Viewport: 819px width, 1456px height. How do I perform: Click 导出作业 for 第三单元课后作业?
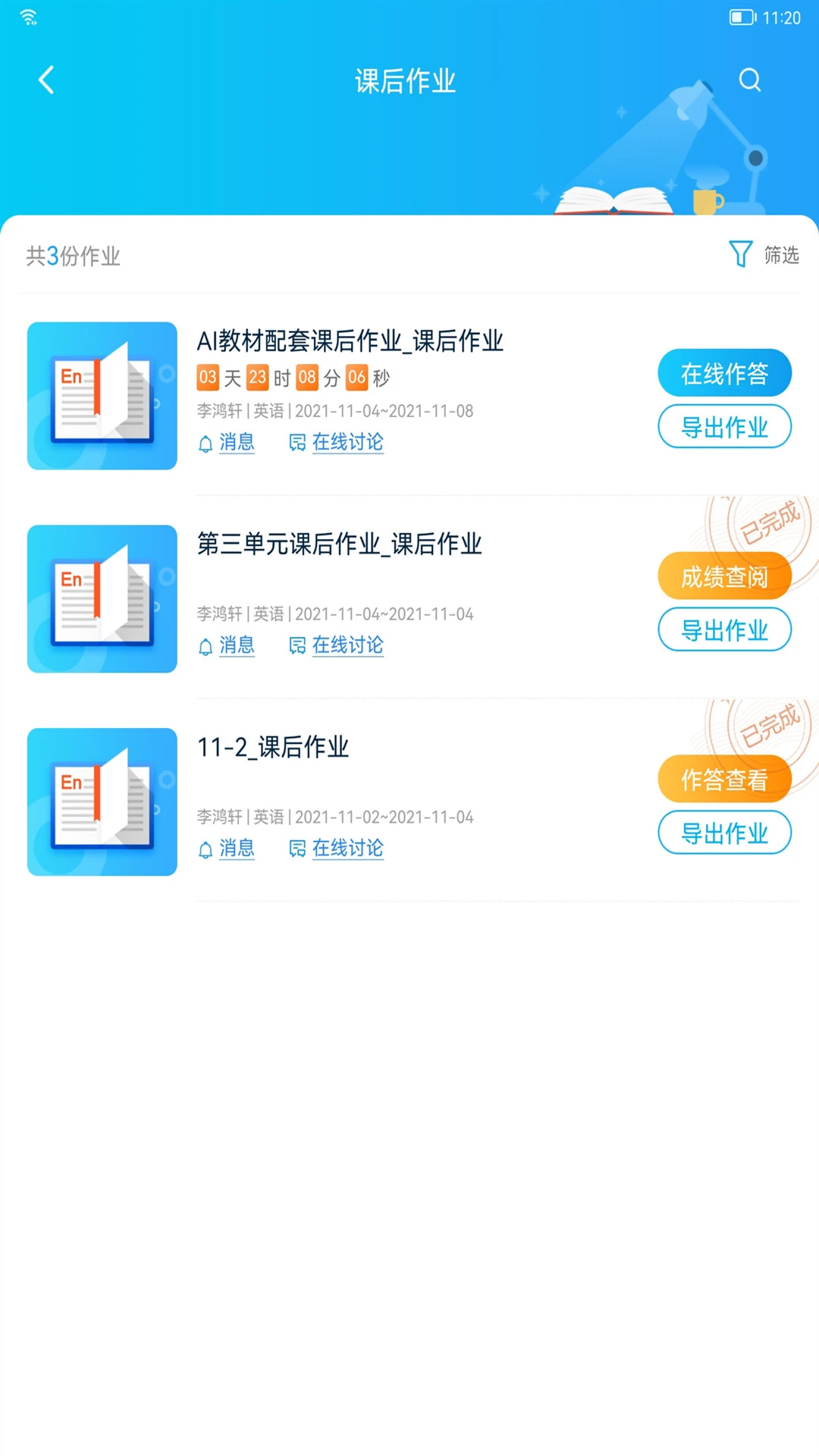725,629
